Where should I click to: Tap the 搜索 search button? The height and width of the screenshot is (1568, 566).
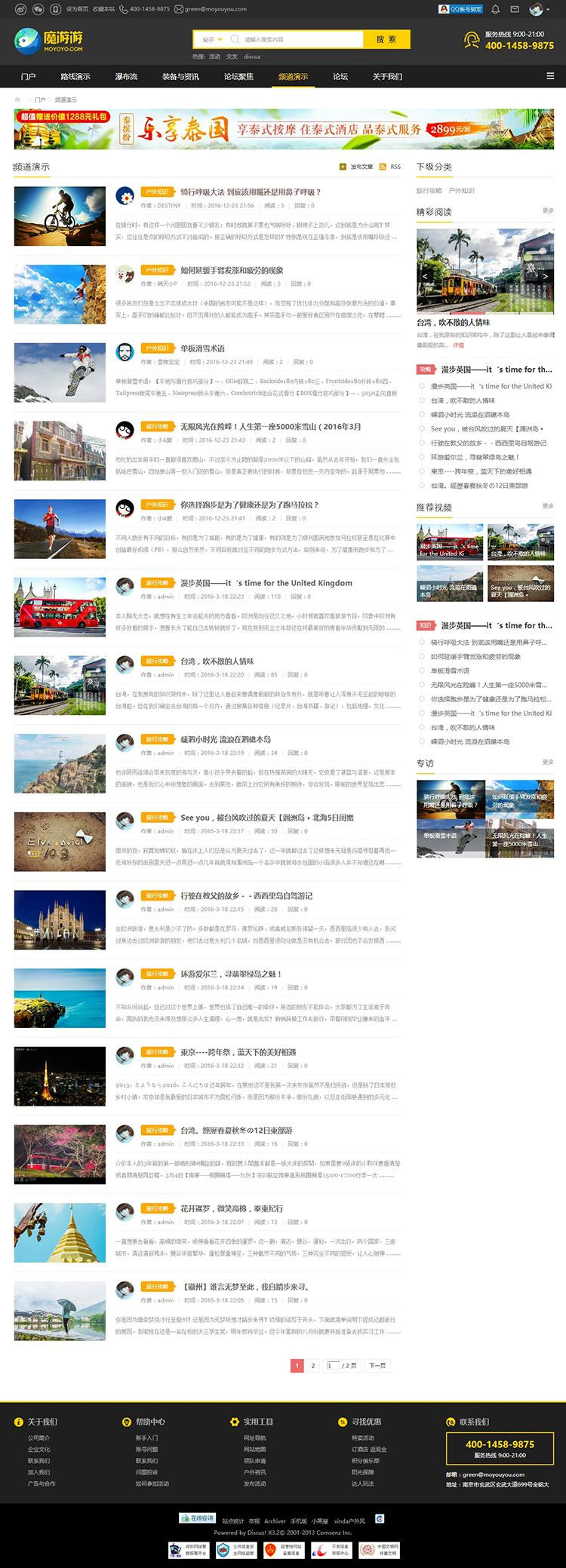pyautogui.click(x=386, y=39)
